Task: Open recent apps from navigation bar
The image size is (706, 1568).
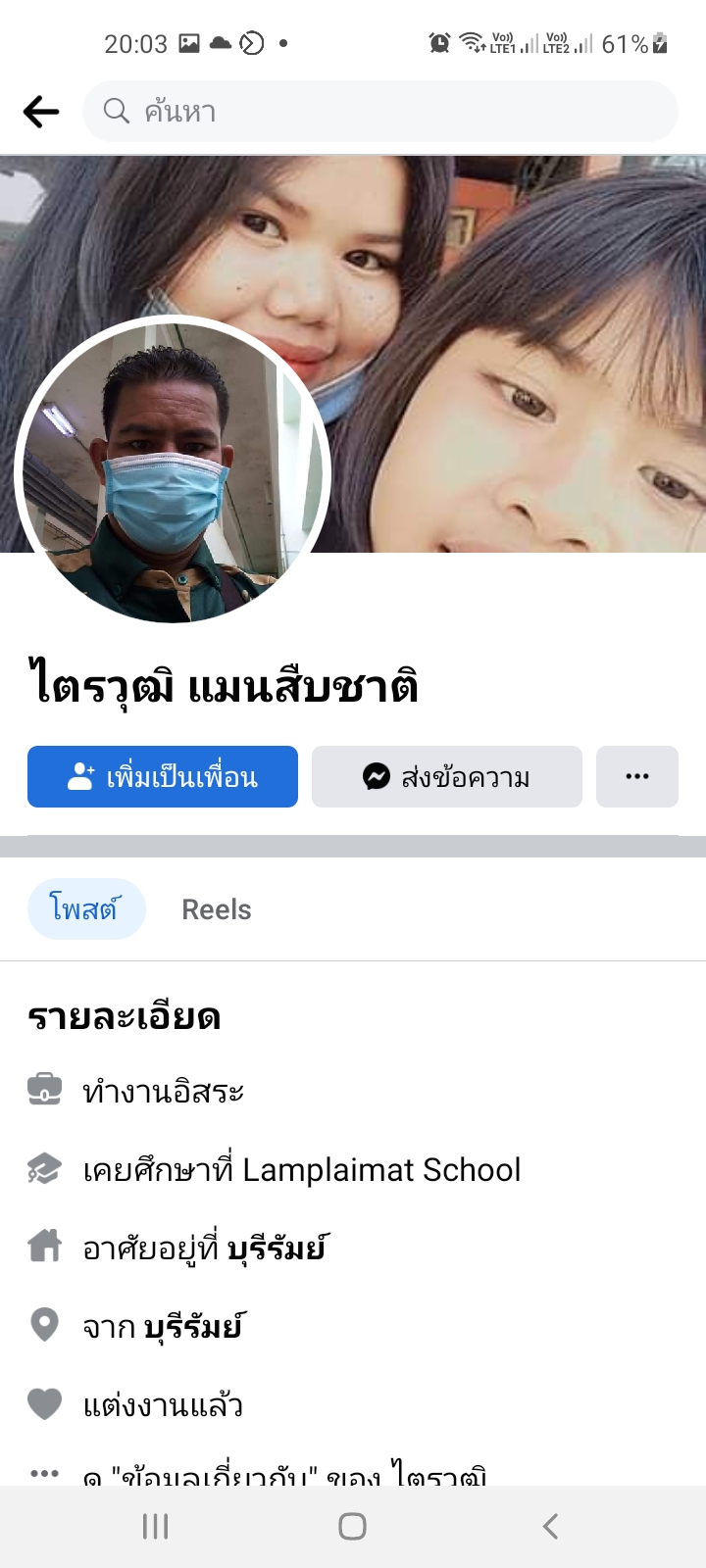Action: click(156, 1526)
